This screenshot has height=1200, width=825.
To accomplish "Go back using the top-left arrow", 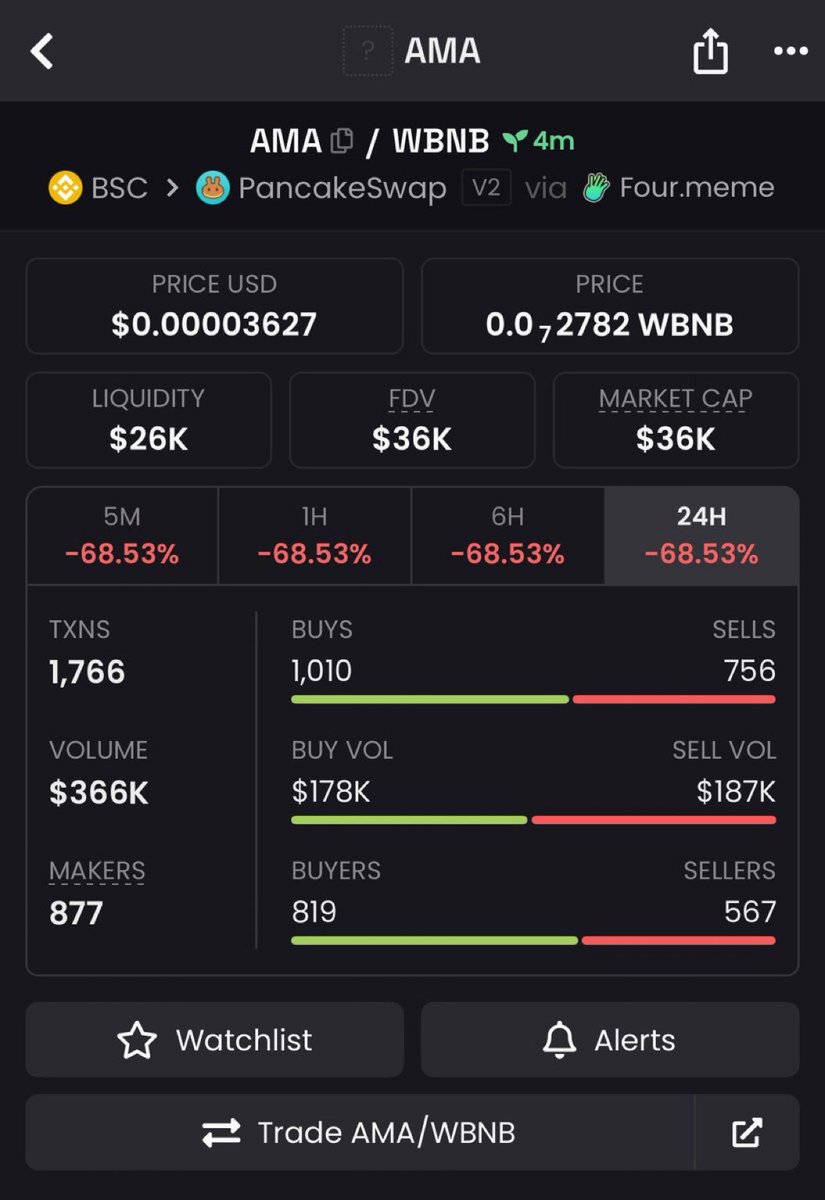I will 42,51.
